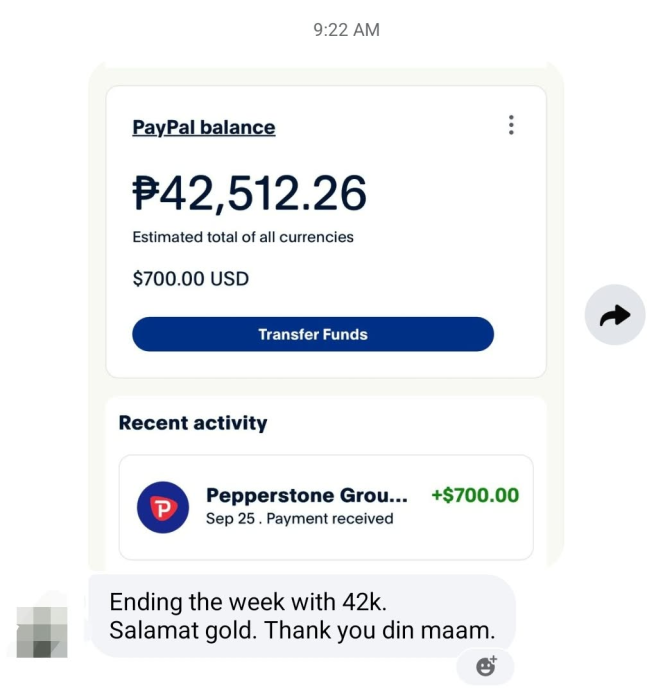Add an emoji reaction to the message
This screenshot has width=672, height=693.
[485, 666]
